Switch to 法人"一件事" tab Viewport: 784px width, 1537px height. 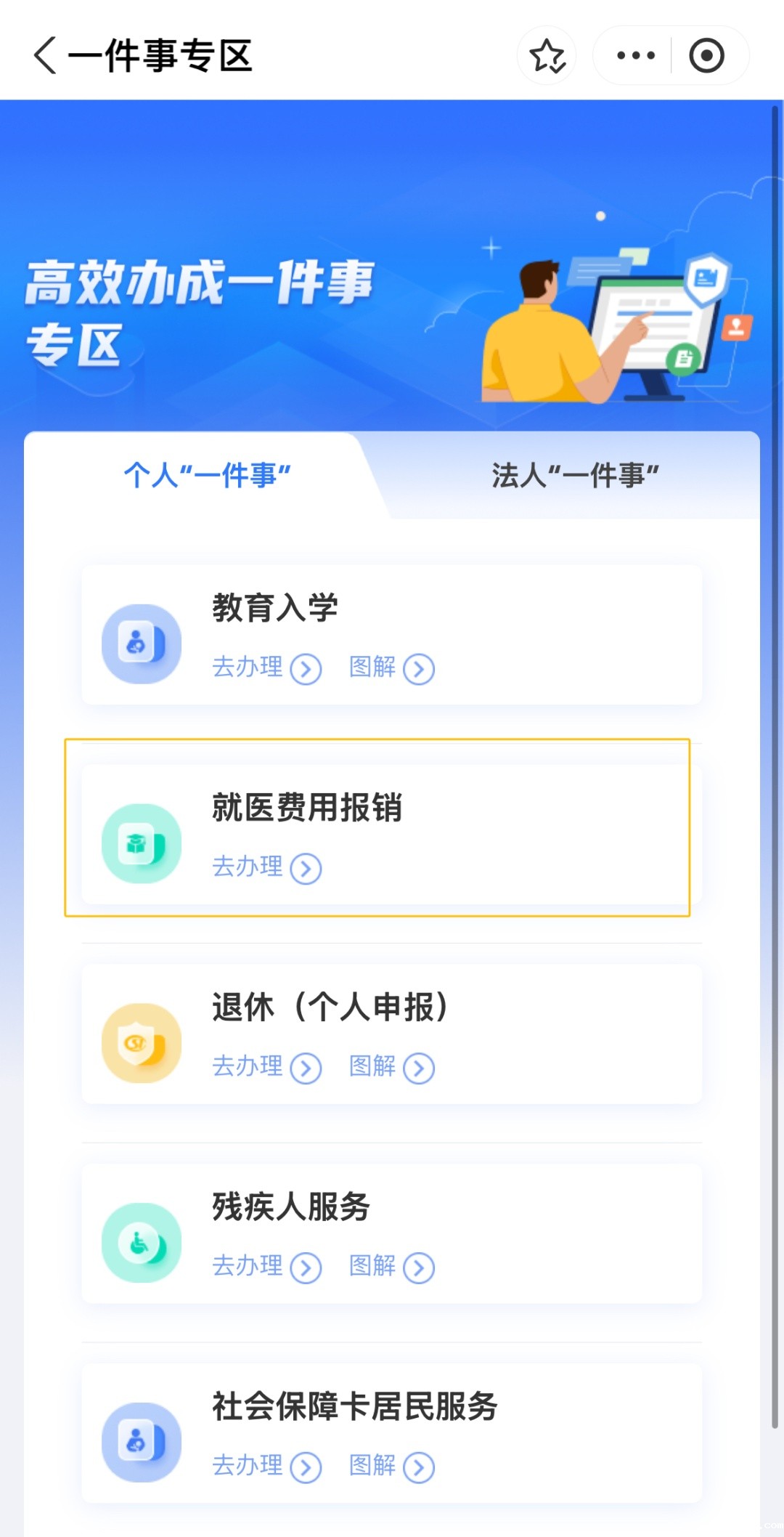pos(575,476)
